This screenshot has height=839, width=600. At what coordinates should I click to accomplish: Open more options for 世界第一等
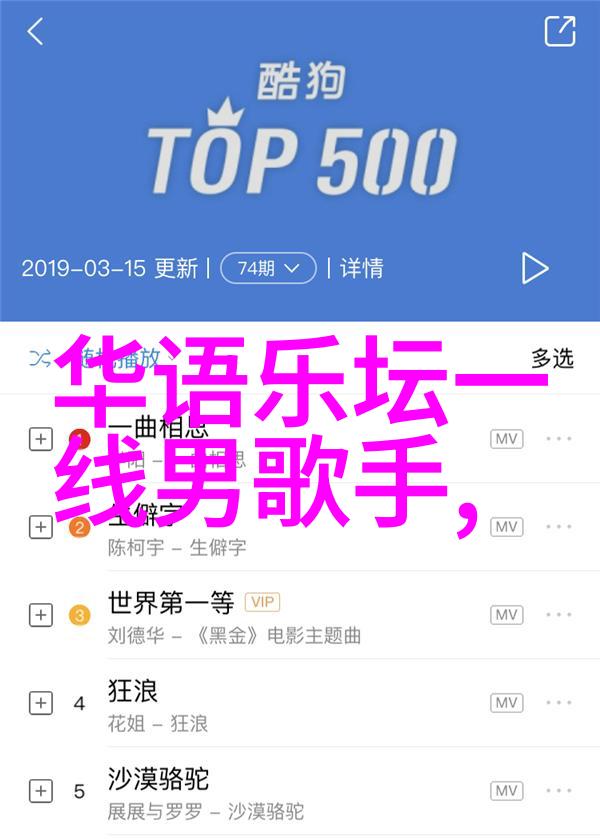pos(559,615)
